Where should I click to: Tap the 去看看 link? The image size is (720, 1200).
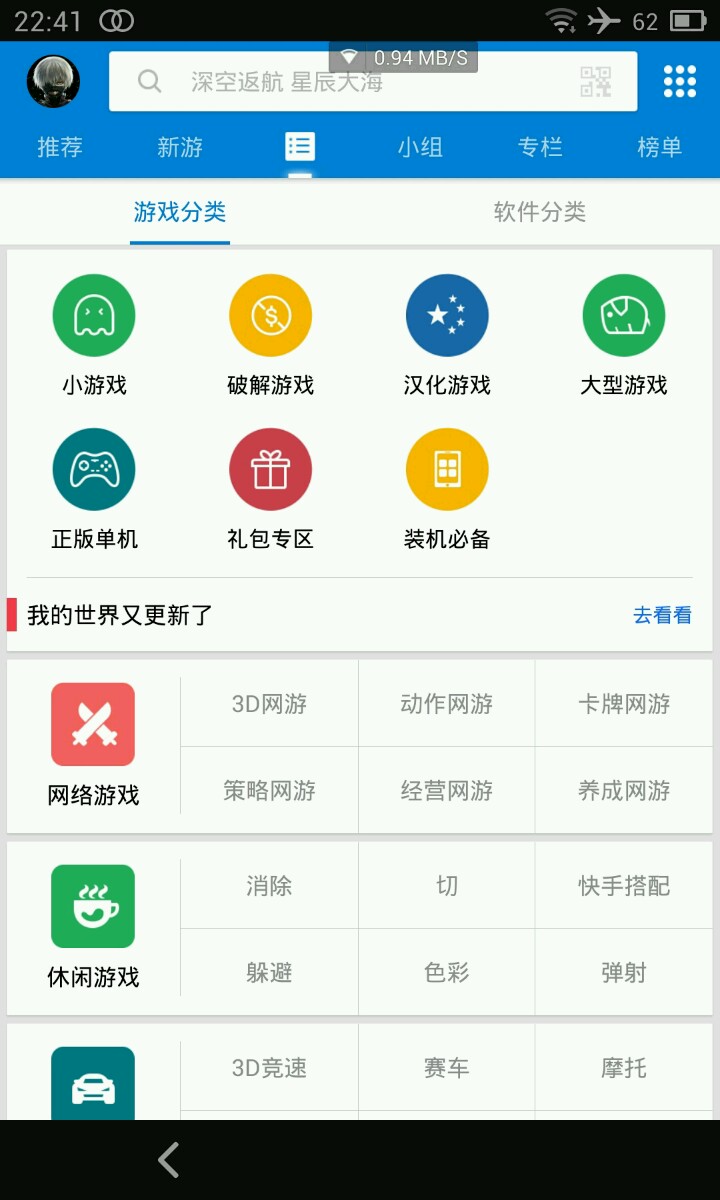tap(662, 615)
